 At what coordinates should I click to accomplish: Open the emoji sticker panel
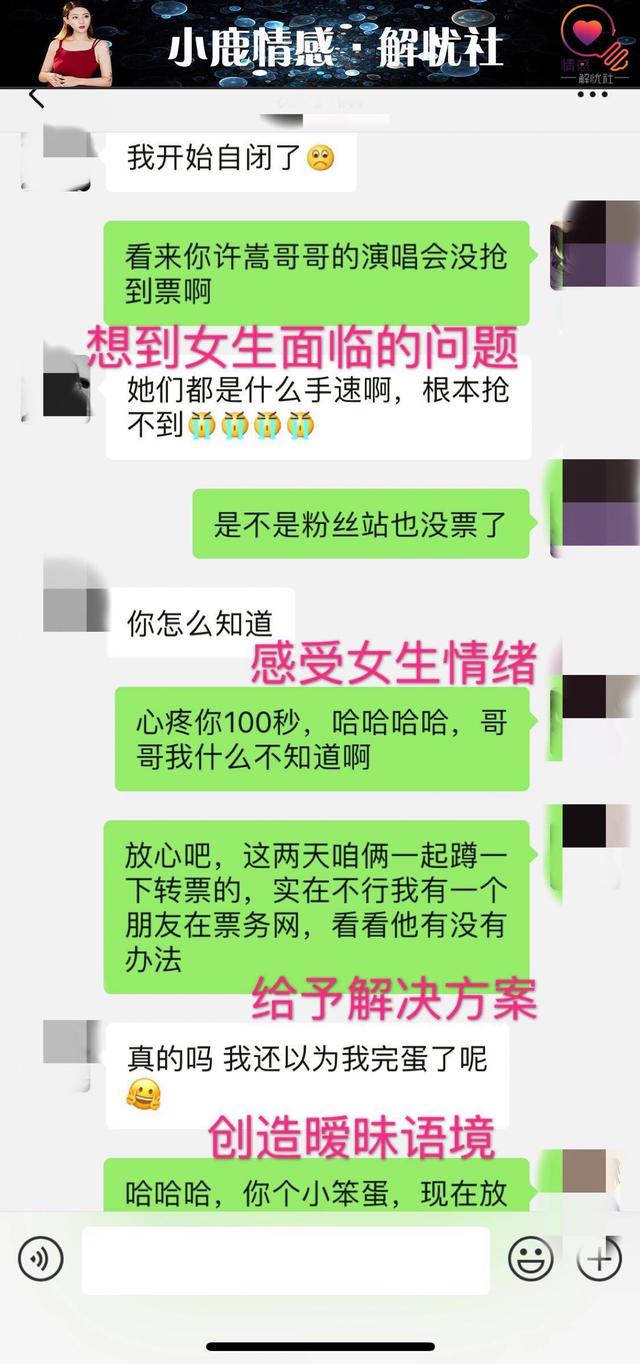point(530,1259)
